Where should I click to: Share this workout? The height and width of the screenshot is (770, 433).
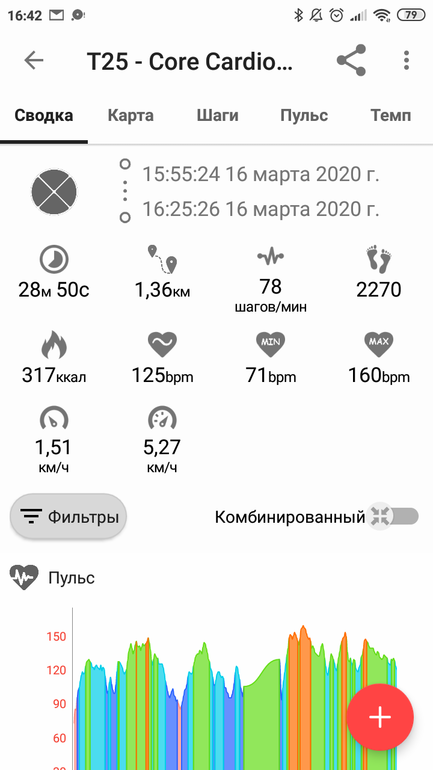click(352, 60)
